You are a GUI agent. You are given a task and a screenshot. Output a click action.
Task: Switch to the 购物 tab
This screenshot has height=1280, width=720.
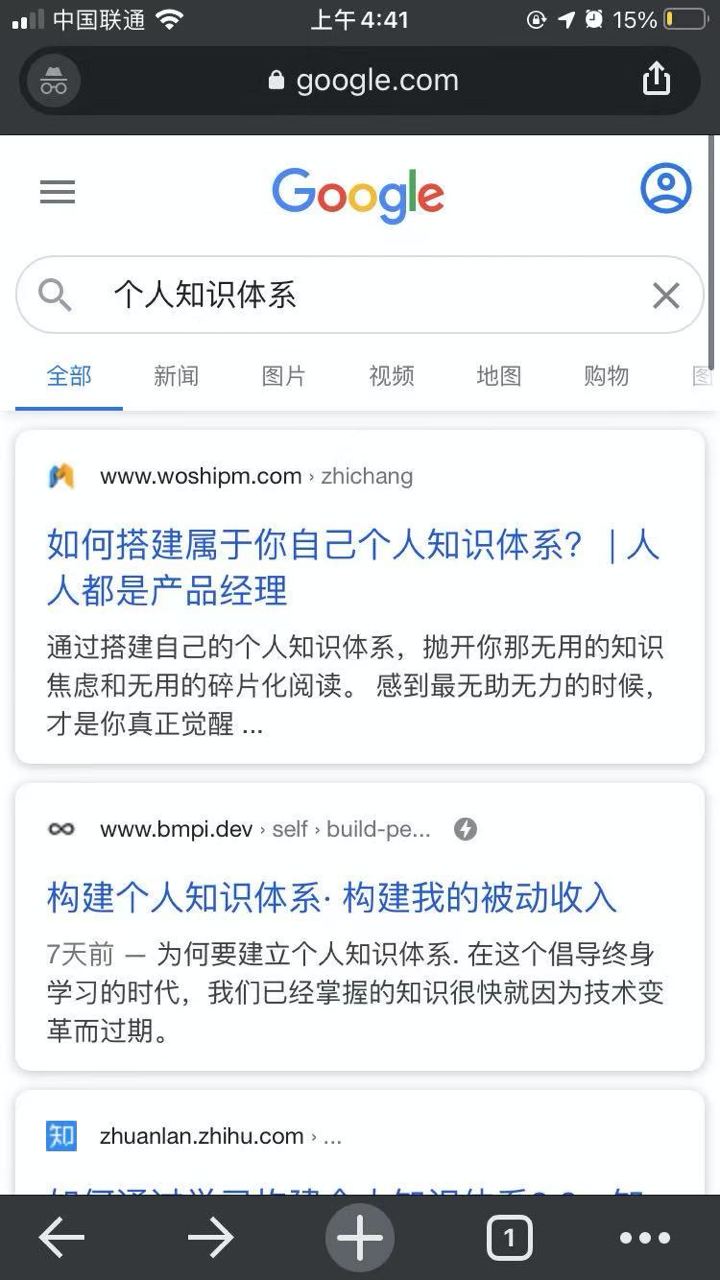click(x=606, y=376)
